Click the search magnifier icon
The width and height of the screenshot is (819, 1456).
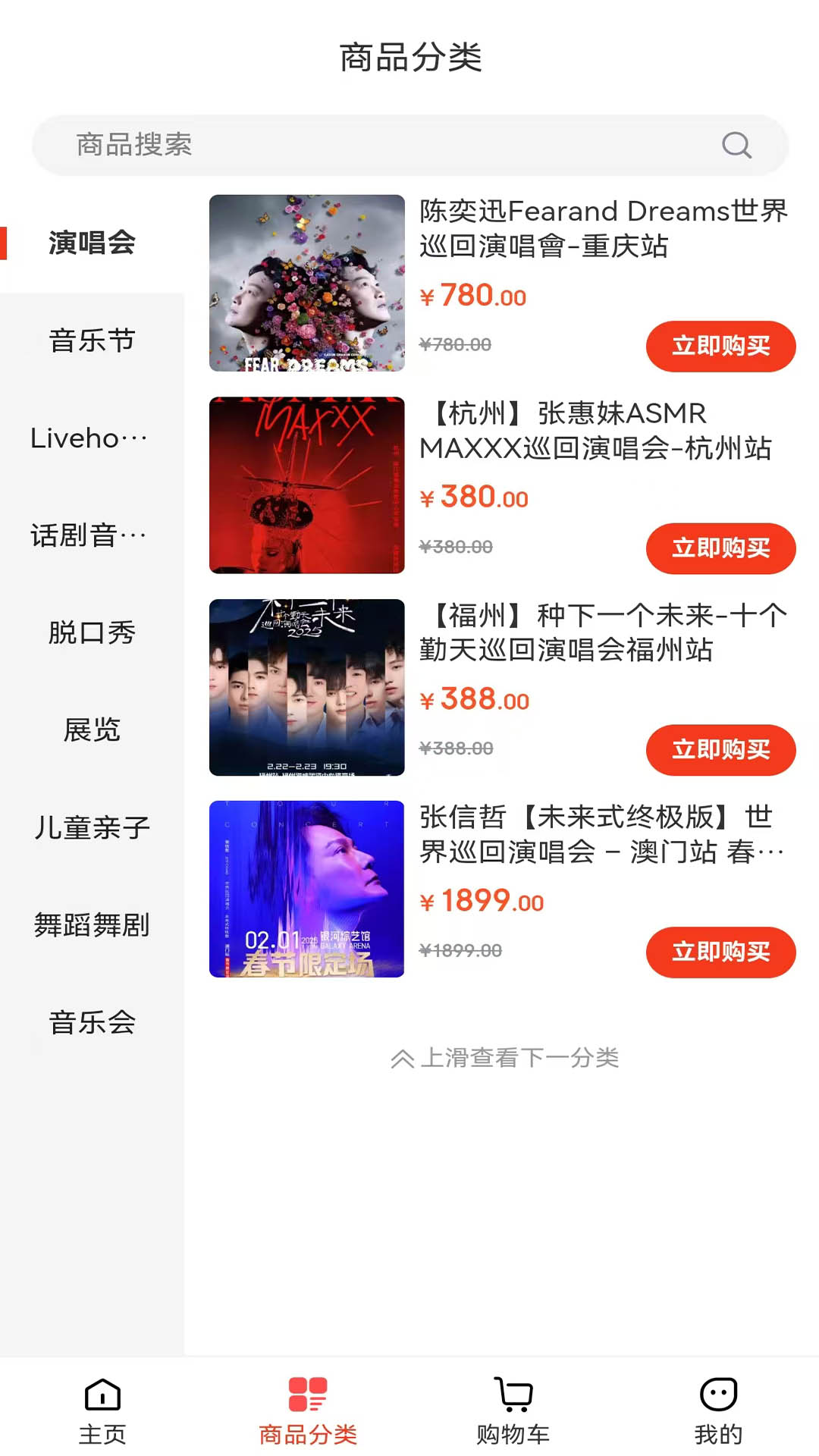pos(736,145)
